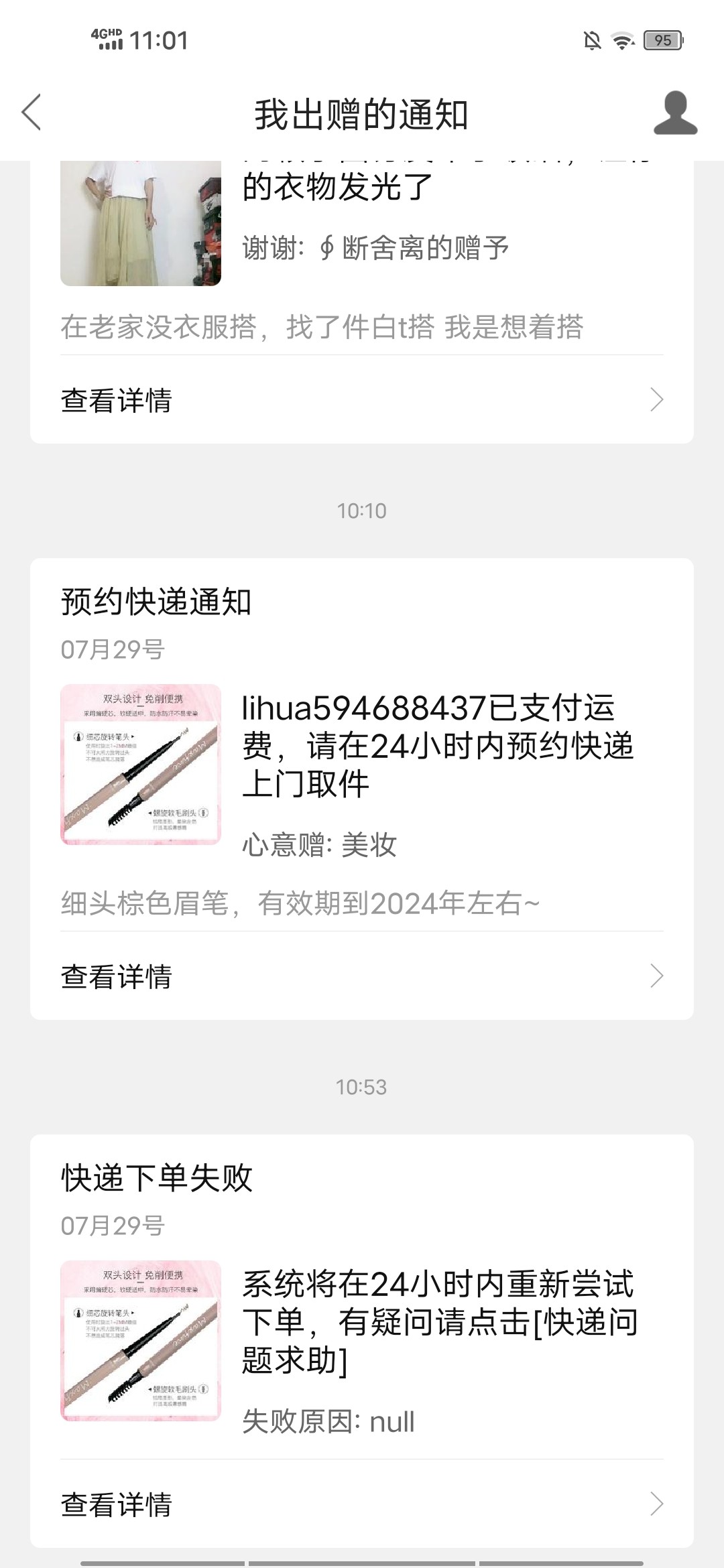Open the 快递下单失败 eyebrow pencil card
This screenshot has width=724, height=1568.
pyautogui.click(x=141, y=1340)
